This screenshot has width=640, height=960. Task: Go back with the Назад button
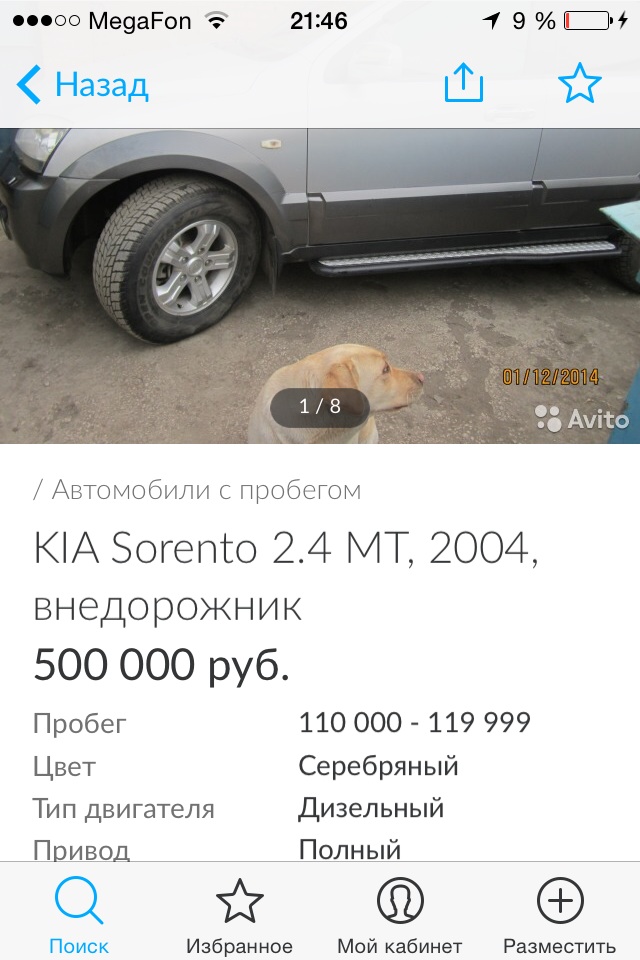(83, 85)
